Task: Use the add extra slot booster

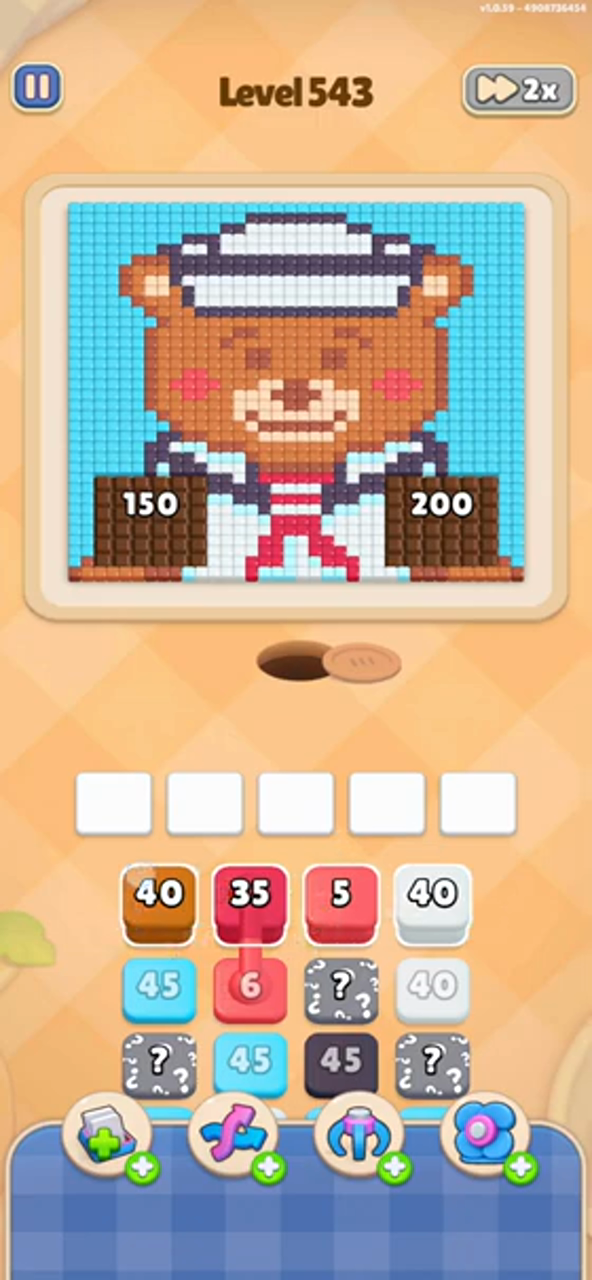Action: tap(107, 1135)
